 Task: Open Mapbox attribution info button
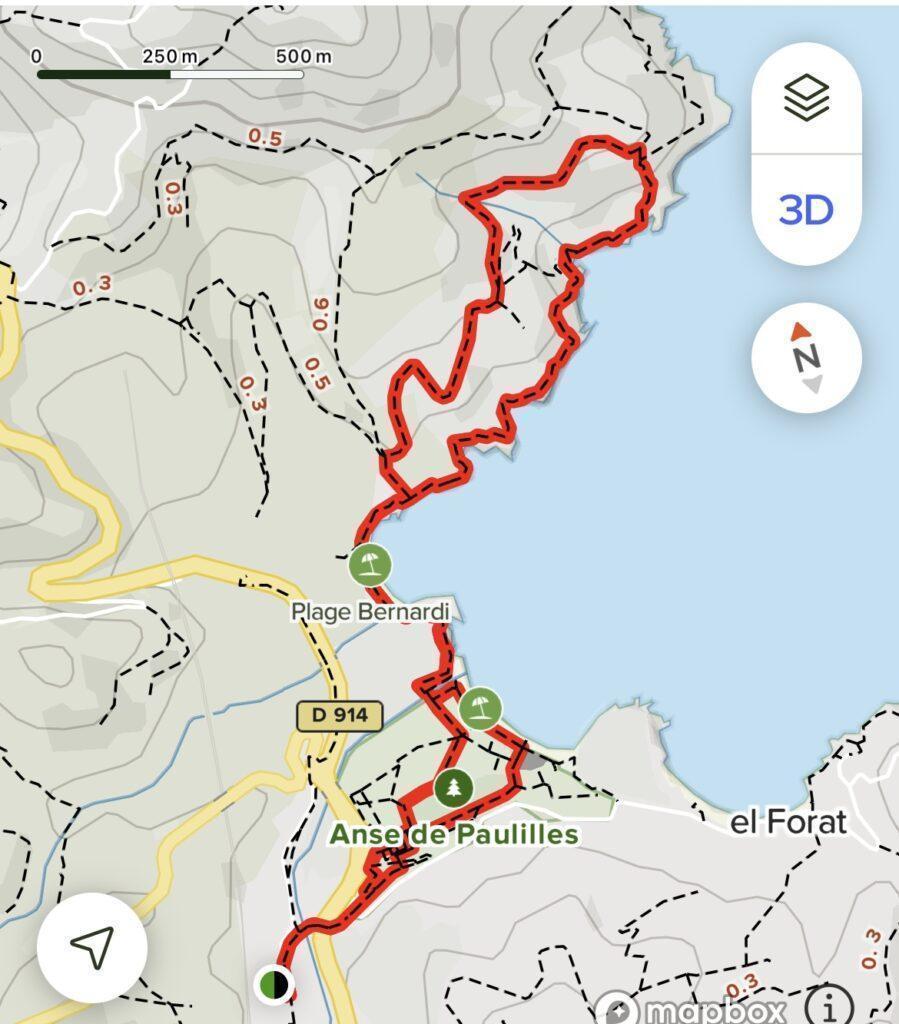(x=832, y=1002)
